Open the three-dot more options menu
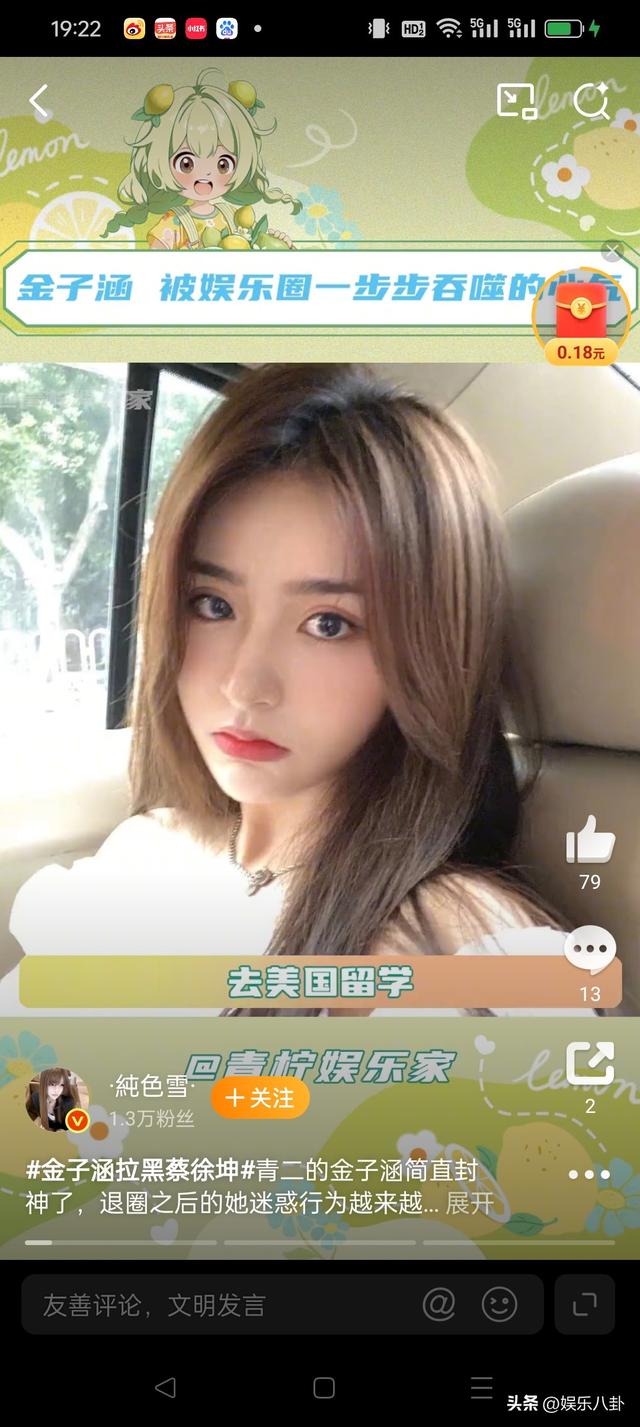Image resolution: width=640 pixels, height=1427 pixels. click(x=589, y=1176)
